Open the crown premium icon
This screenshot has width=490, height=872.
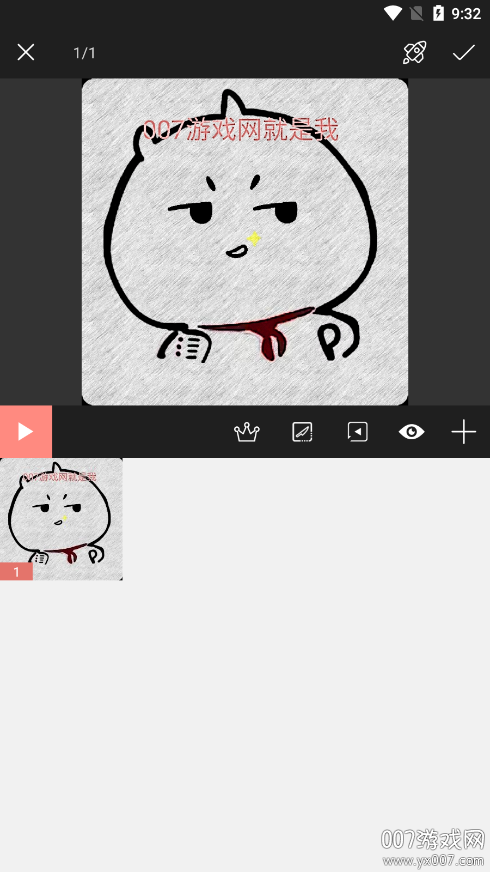pos(247,432)
